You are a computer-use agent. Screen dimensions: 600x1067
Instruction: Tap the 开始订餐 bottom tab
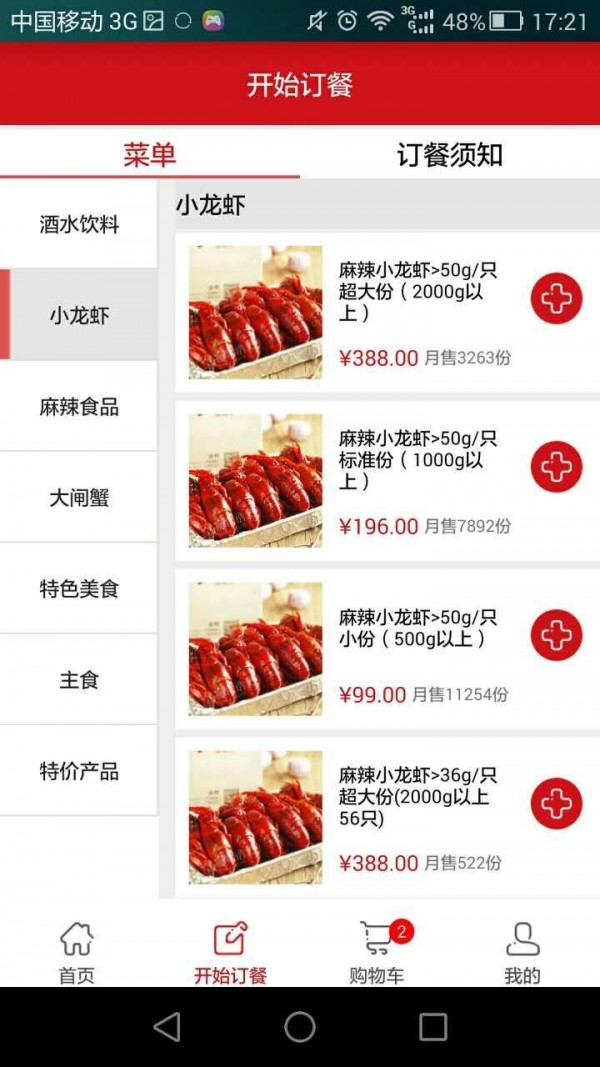pyautogui.click(x=231, y=953)
